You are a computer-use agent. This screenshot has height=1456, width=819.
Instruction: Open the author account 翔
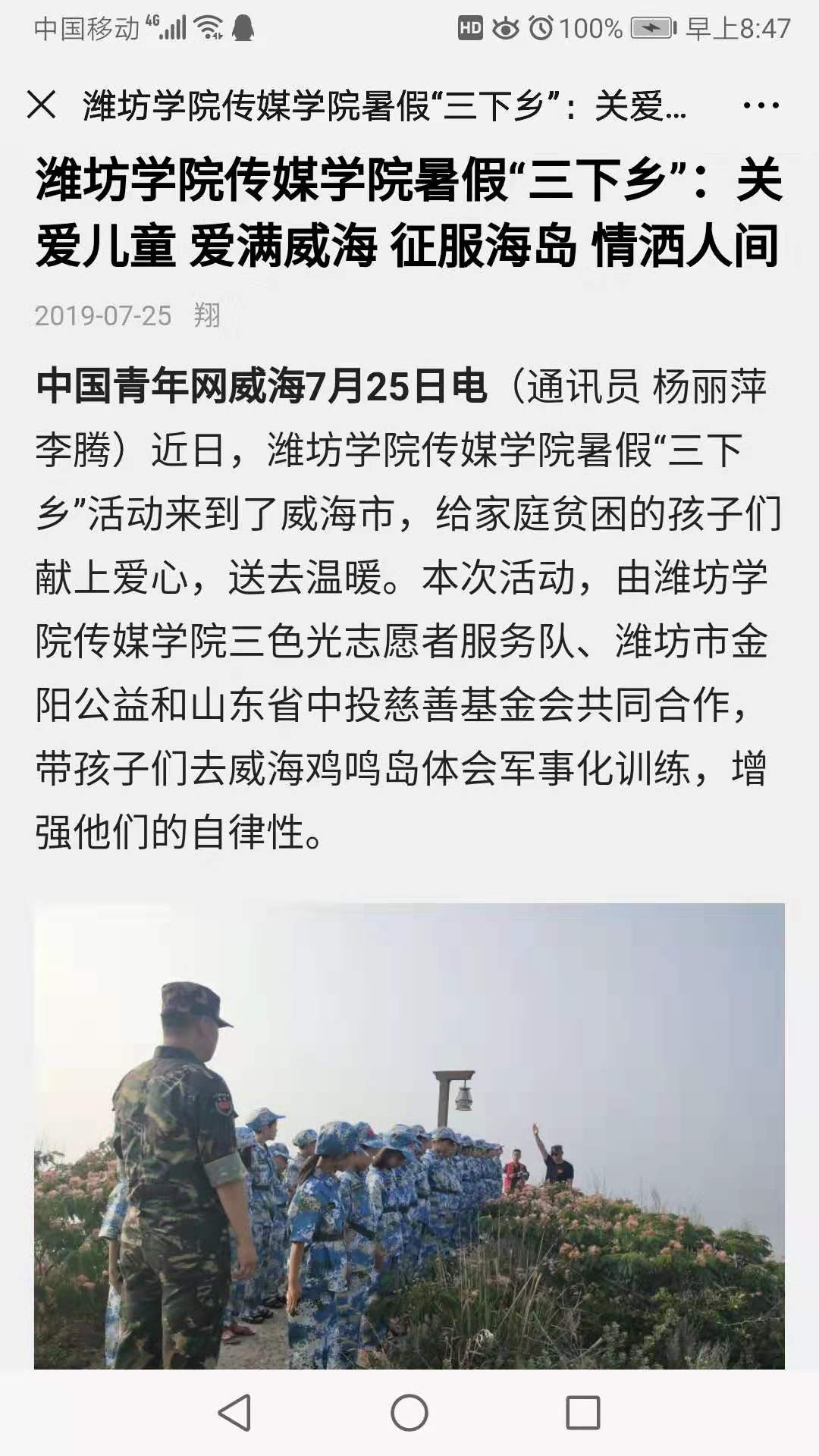tap(206, 315)
